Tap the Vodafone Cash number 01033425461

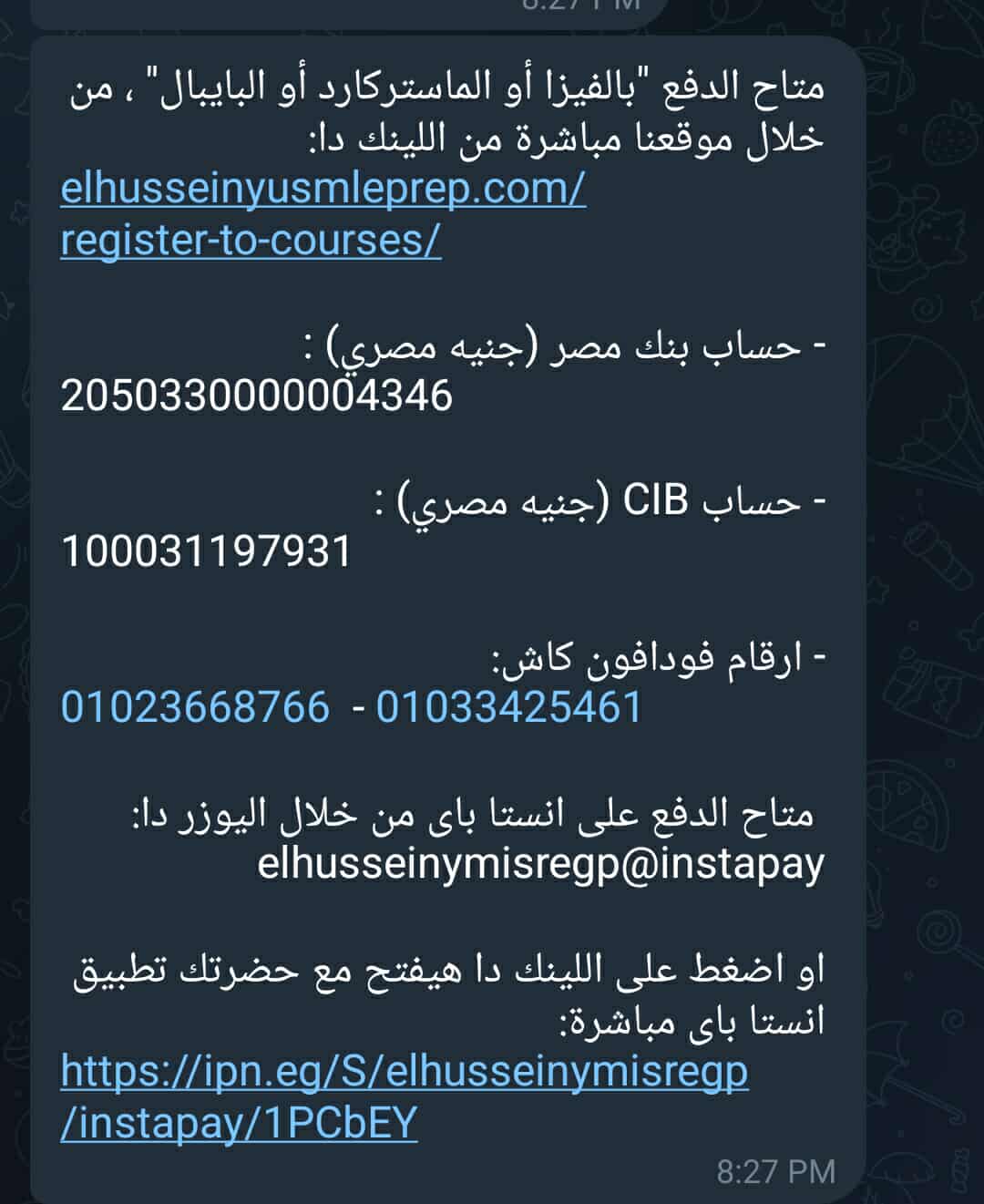click(x=509, y=707)
